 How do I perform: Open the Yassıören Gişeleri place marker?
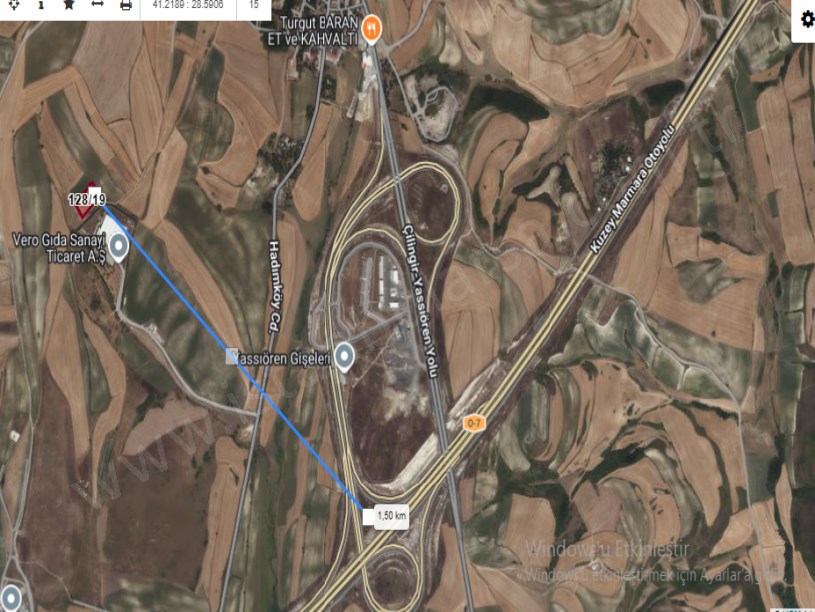[x=343, y=356]
